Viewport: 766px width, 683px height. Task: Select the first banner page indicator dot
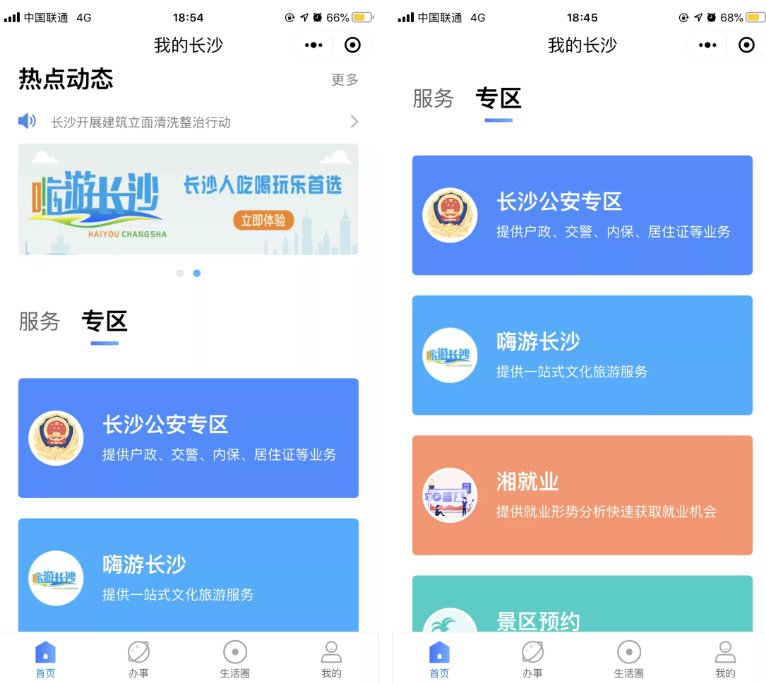pos(180,273)
